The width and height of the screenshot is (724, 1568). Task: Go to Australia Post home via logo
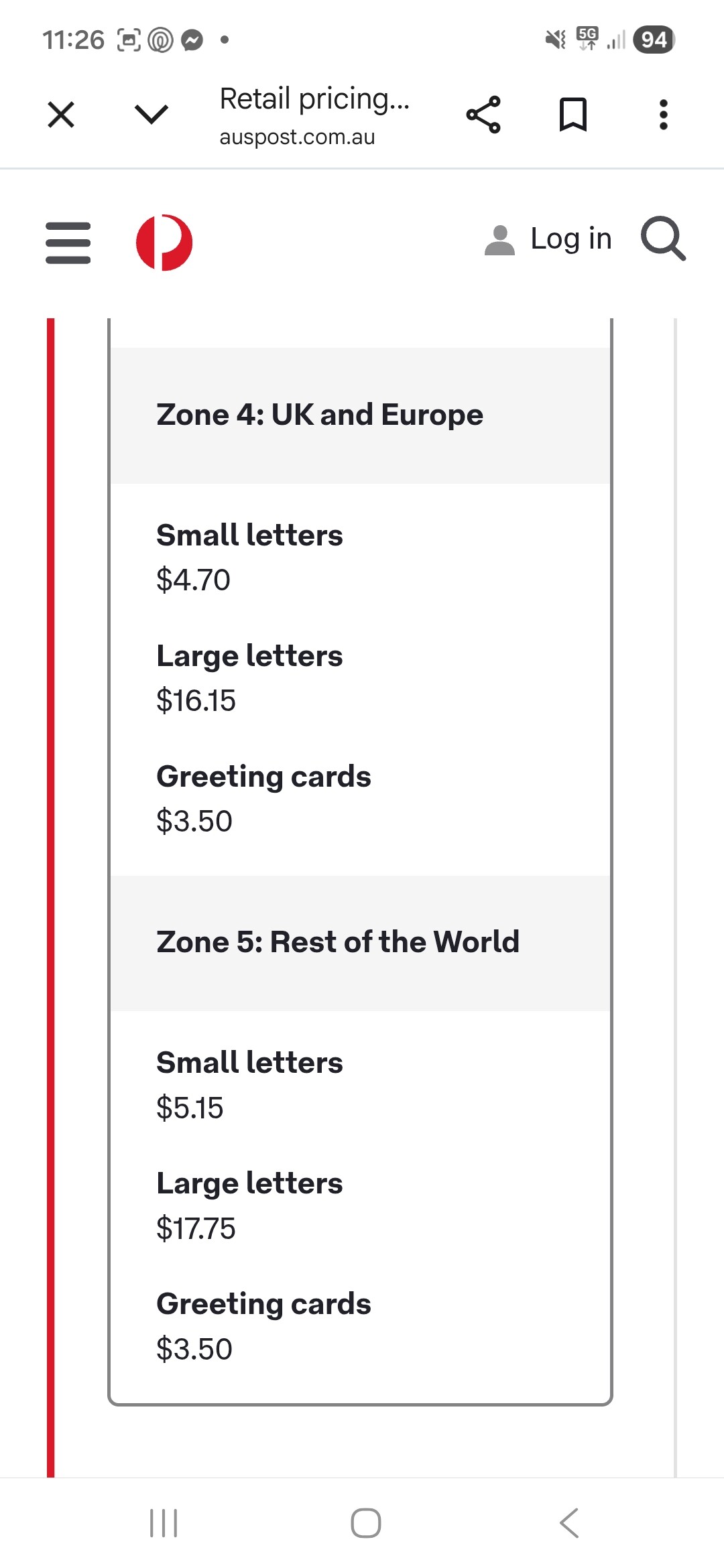click(164, 243)
